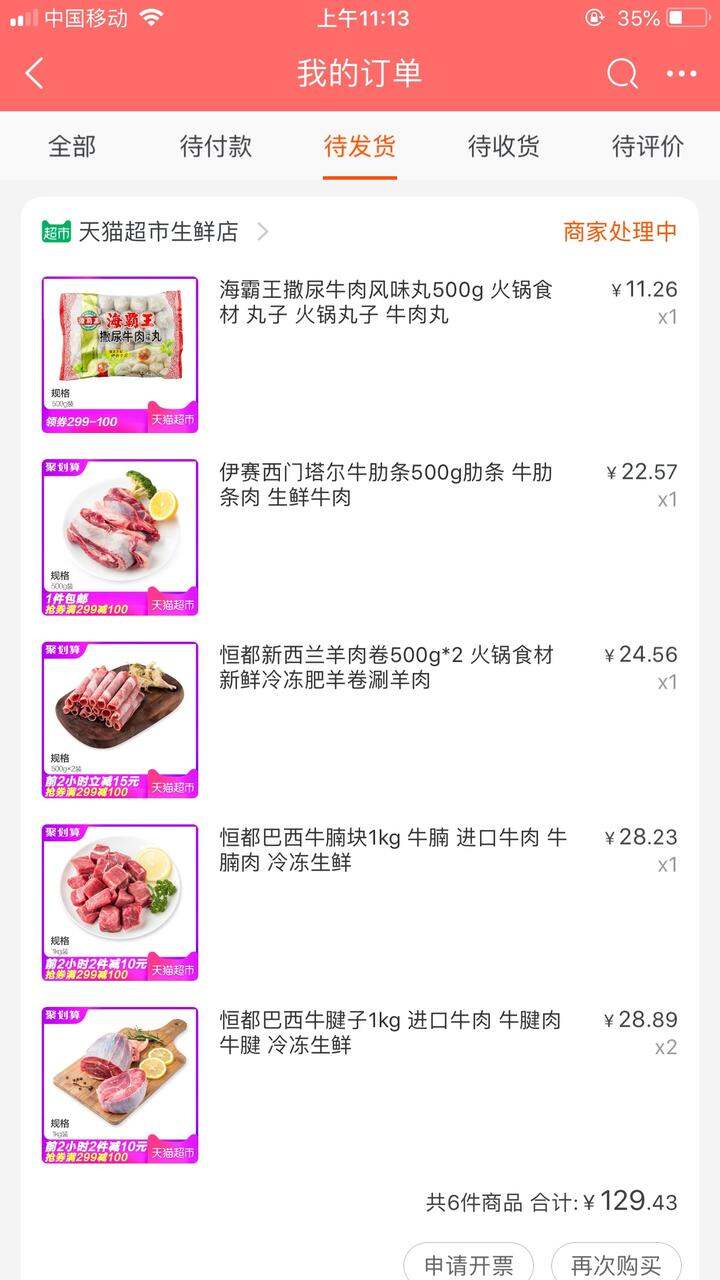View the 恒都巴西牛腱子1kg item
The height and width of the screenshot is (1280, 720).
coord(360,1085)
